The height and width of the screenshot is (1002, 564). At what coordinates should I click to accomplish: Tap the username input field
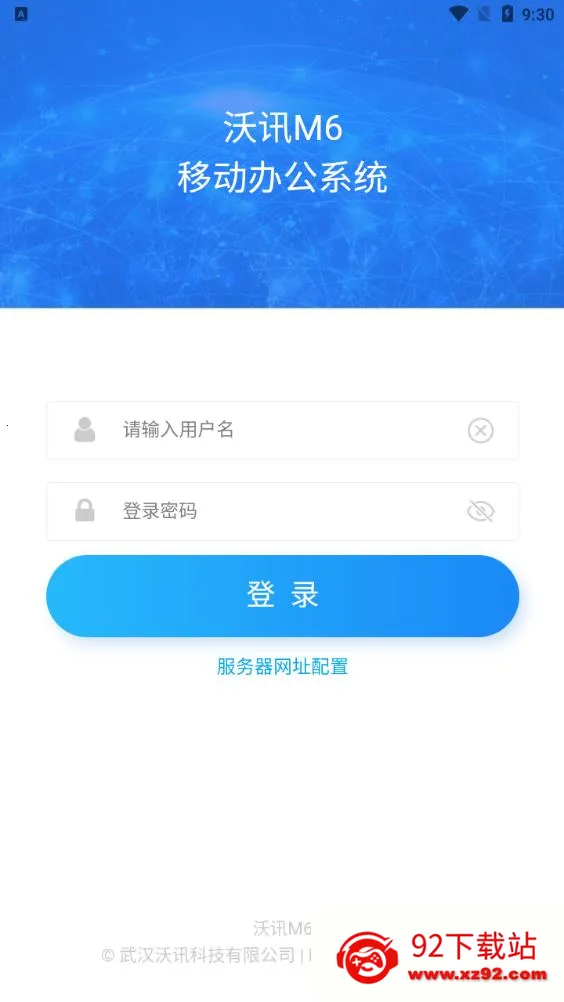(282, 430)
